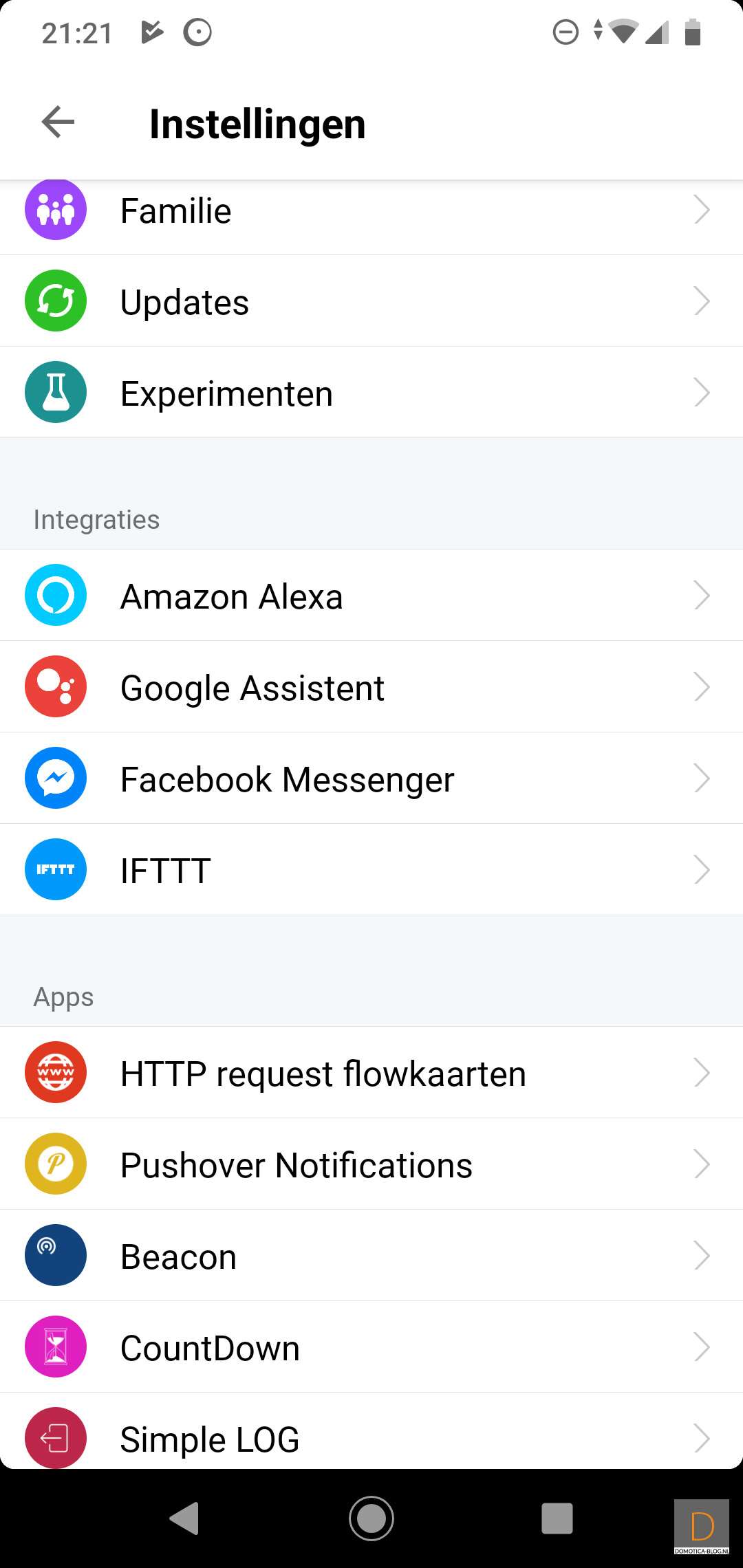743x1568 pixels.
Task: Open Experimenten settings
Action: pos(371,393)
